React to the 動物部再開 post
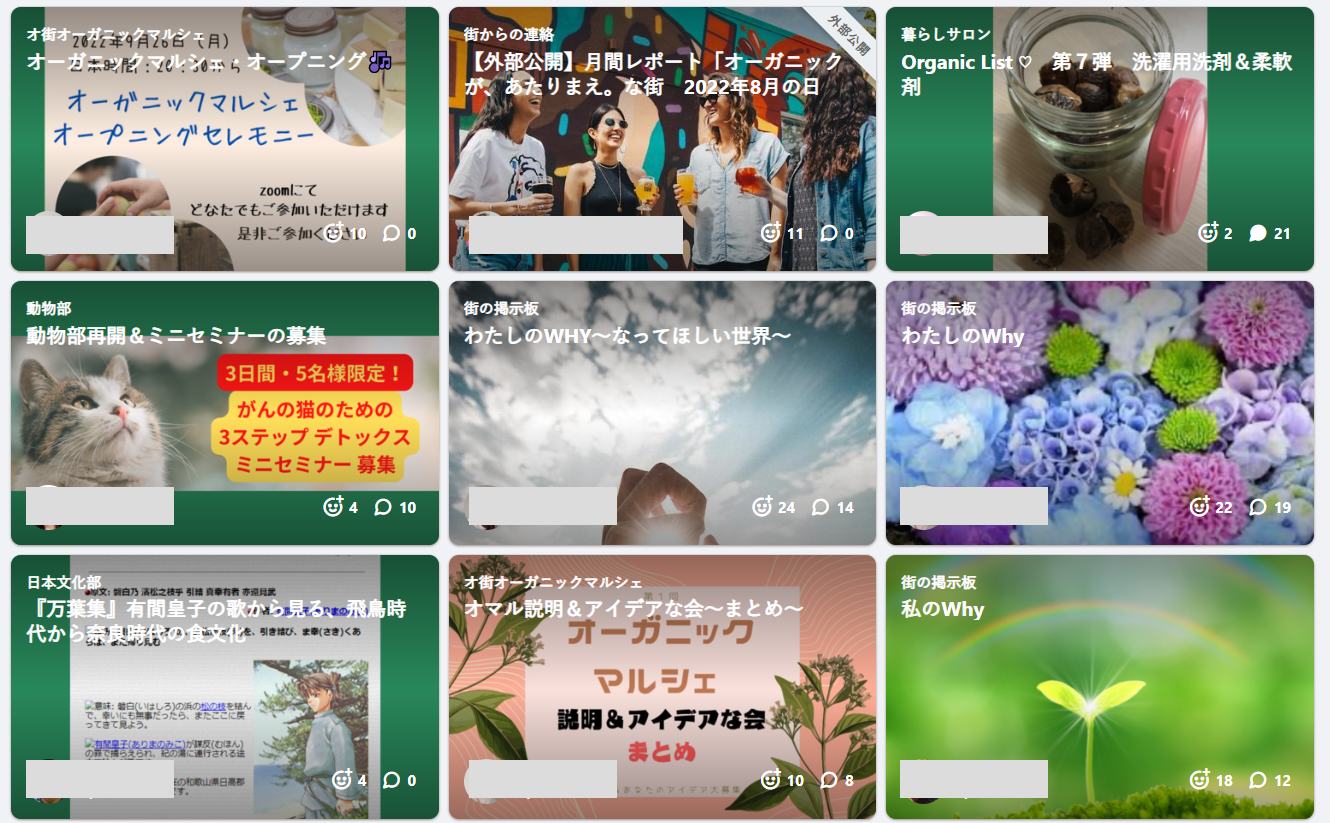This screenshot has height=823, width=1330. pos(333,507)
